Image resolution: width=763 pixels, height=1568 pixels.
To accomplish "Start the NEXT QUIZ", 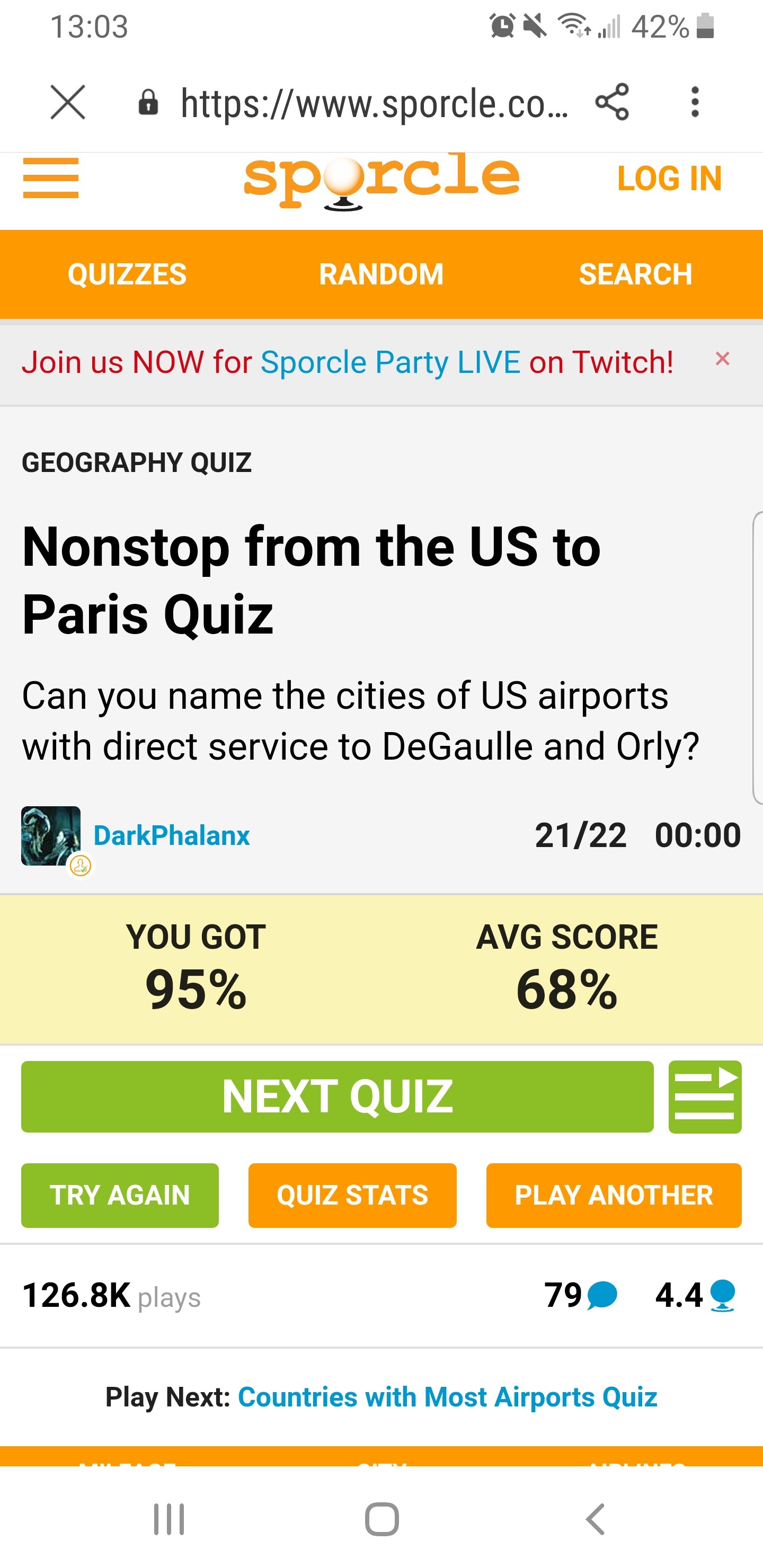I will [338, 1097].
